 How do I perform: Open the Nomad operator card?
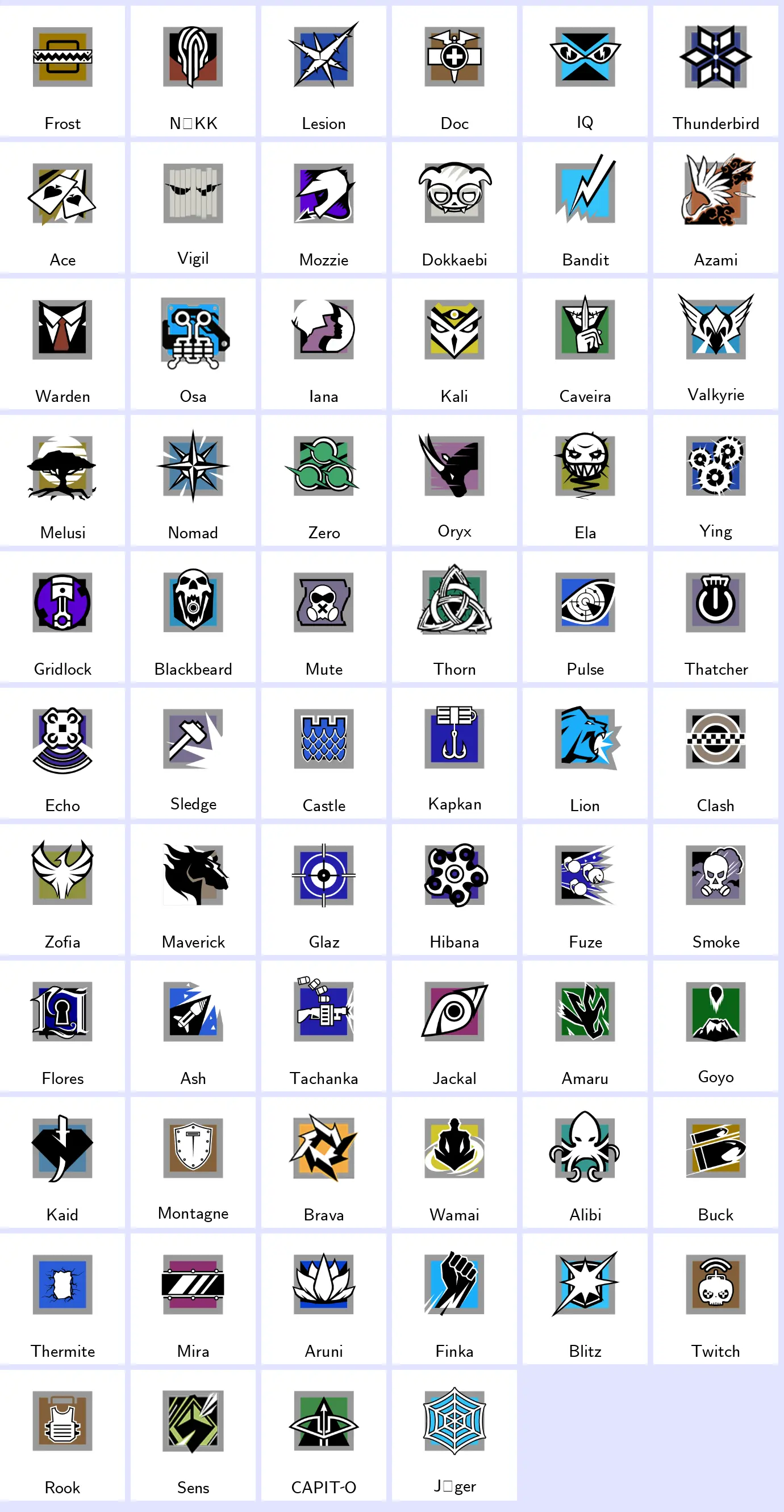[193, 481]
